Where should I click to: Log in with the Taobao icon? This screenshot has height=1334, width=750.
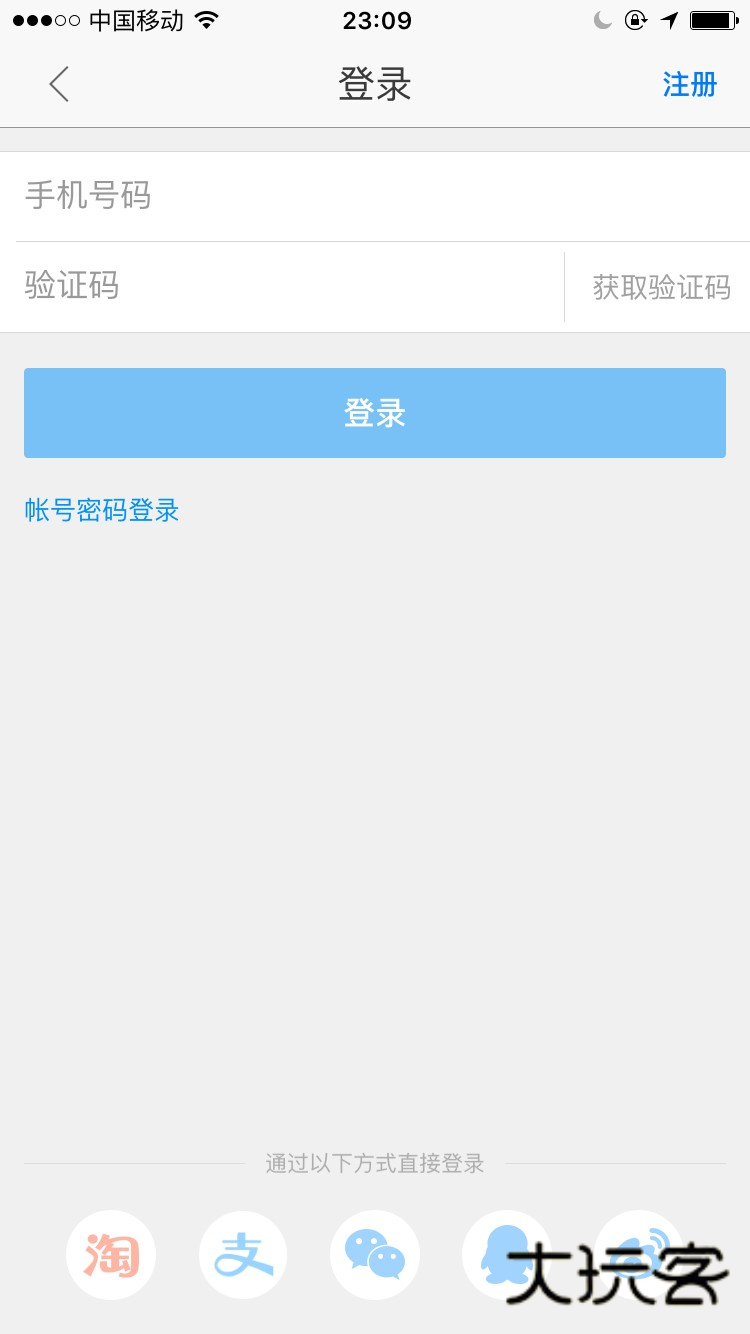pos(110,1255)
